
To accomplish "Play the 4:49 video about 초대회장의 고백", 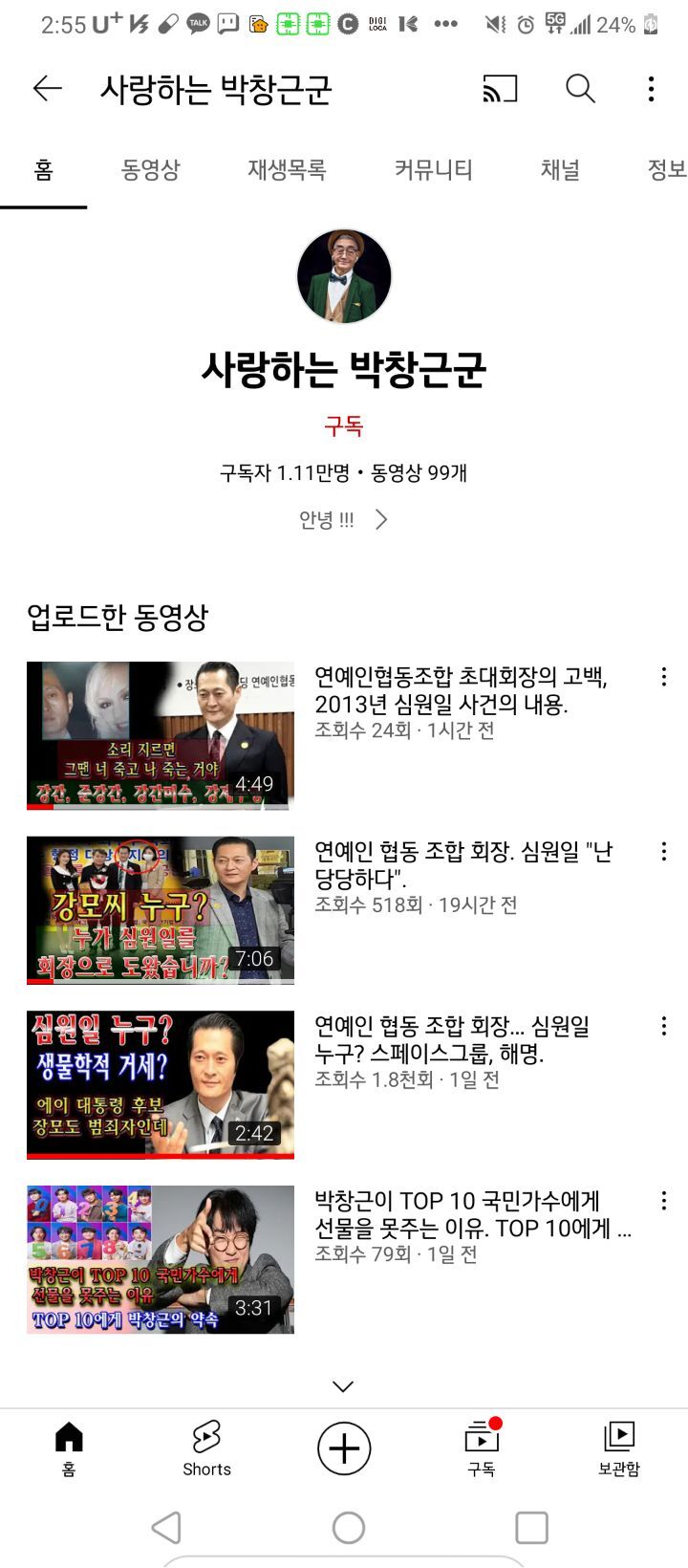I will point(161,735).
